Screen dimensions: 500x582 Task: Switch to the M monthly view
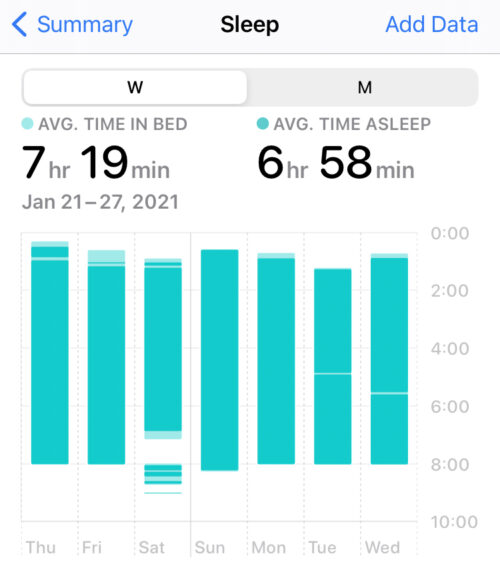pos(364,88)
